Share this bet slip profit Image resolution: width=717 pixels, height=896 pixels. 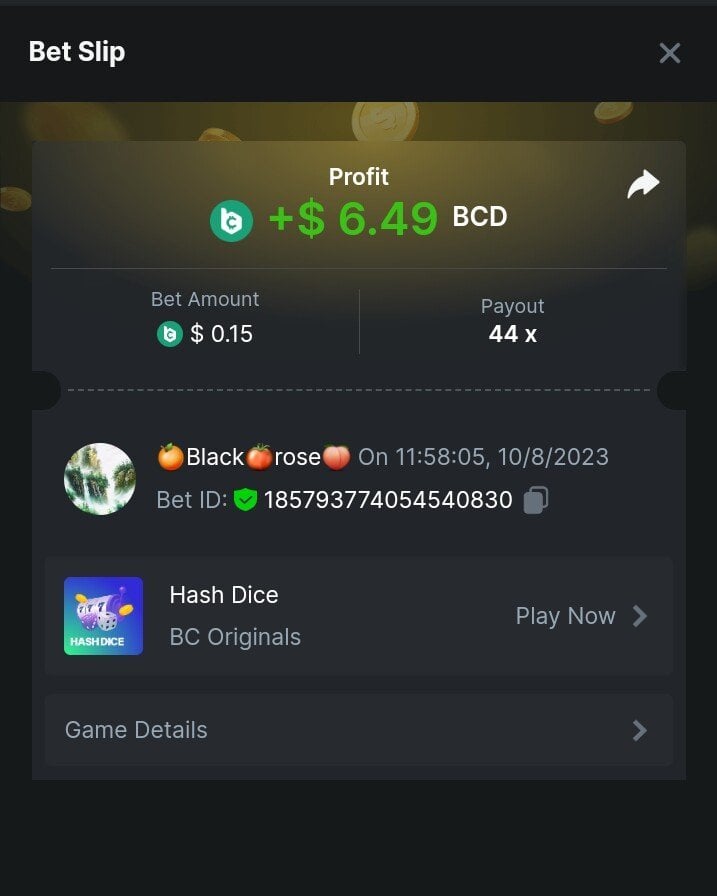643,184
